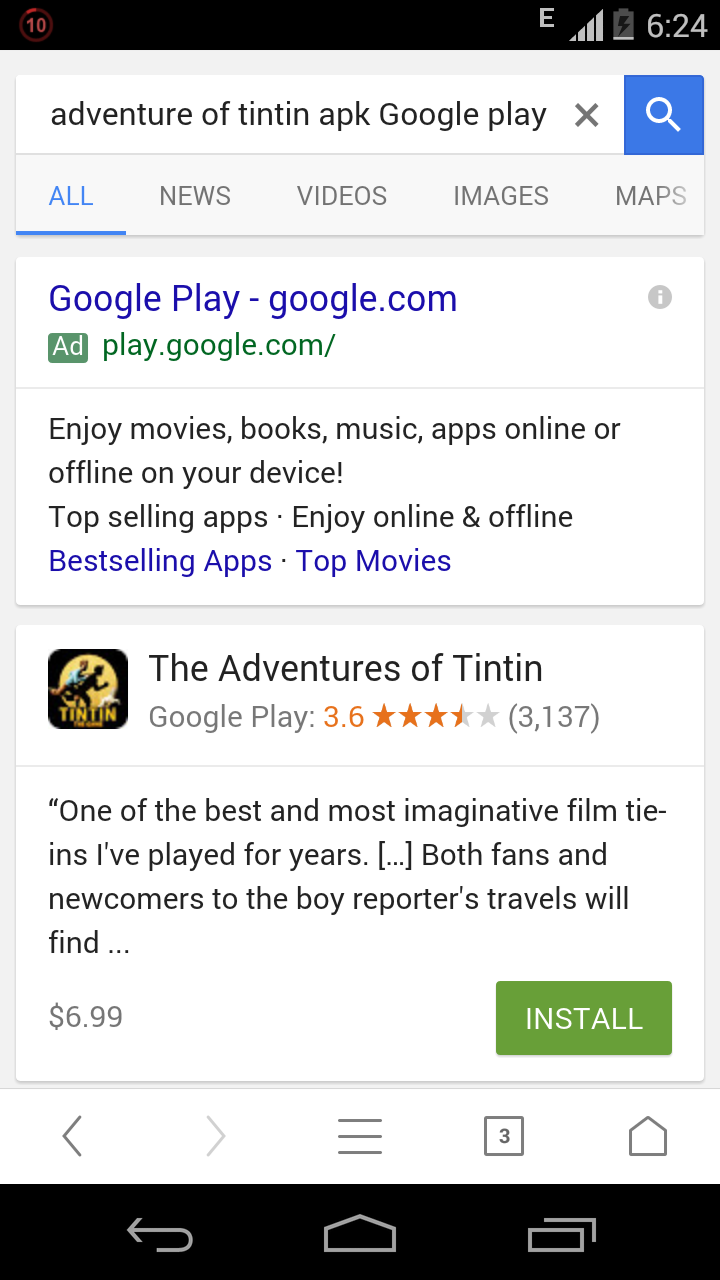Install The Adventures of Tintin
Viewport: 720px width, 1280px height.
(584, 1018)
